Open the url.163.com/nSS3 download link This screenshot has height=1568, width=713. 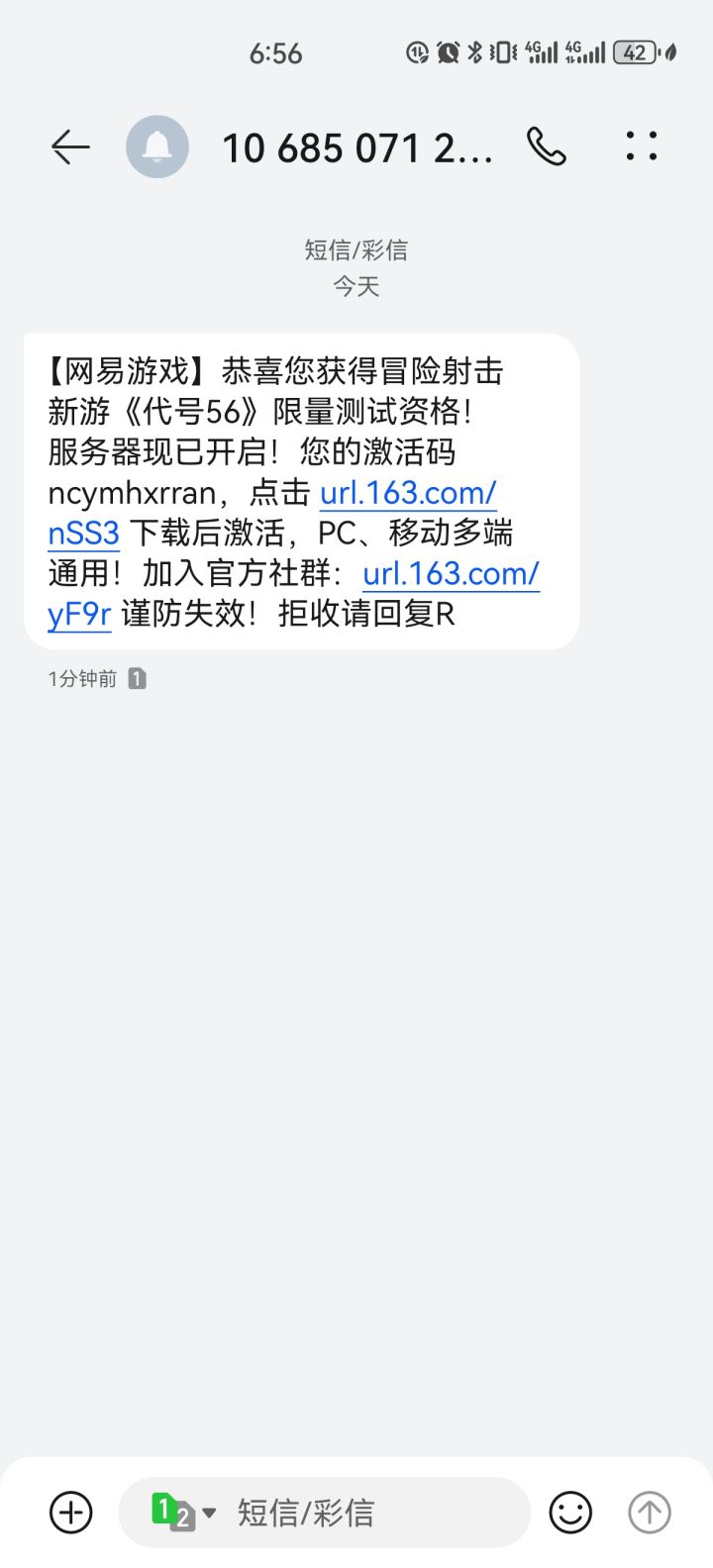coord(272,513)
